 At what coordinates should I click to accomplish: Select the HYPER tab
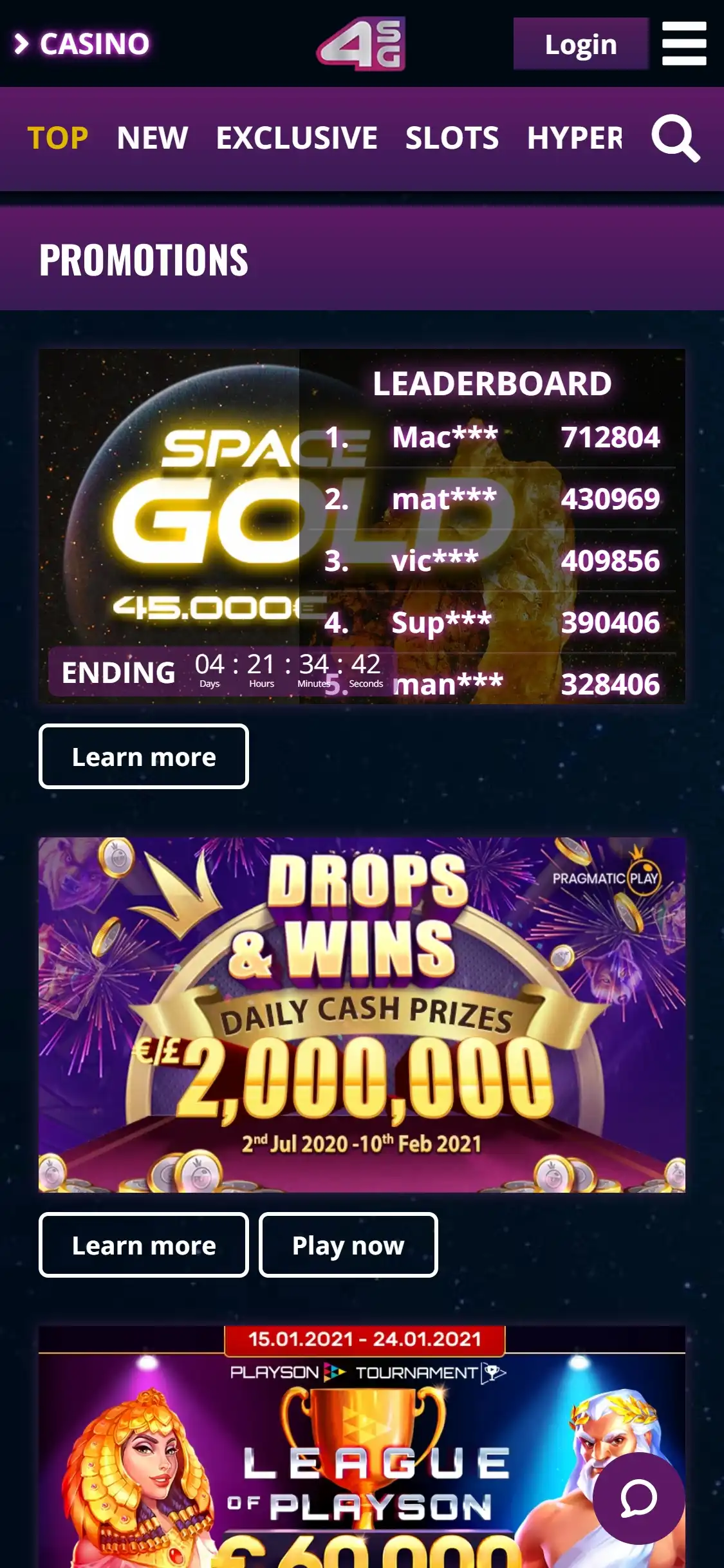[x=574, y=138]
